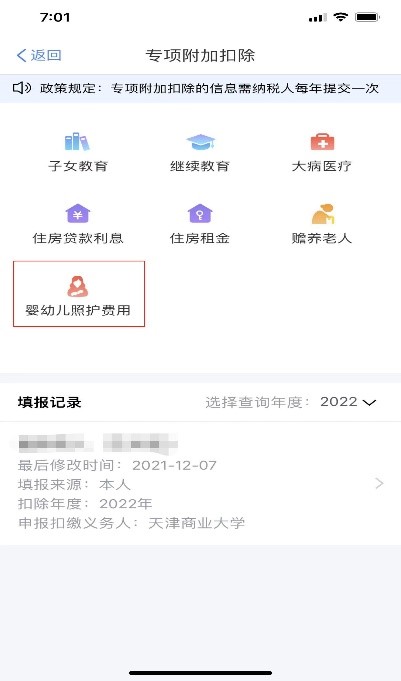Image resolution: width=401 pixels, height=681 pixels.
Task: Expand the 2022 query year dropdown
Action: (x=348, y=402)
